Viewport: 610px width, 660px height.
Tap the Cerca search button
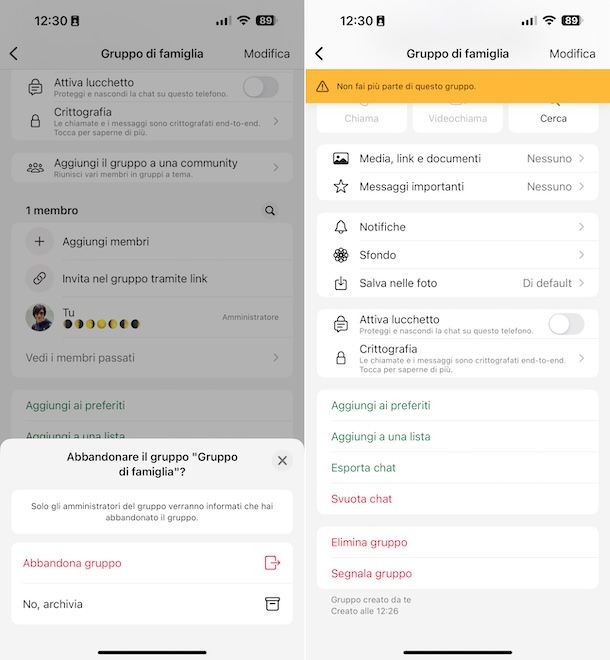[553, 118]
